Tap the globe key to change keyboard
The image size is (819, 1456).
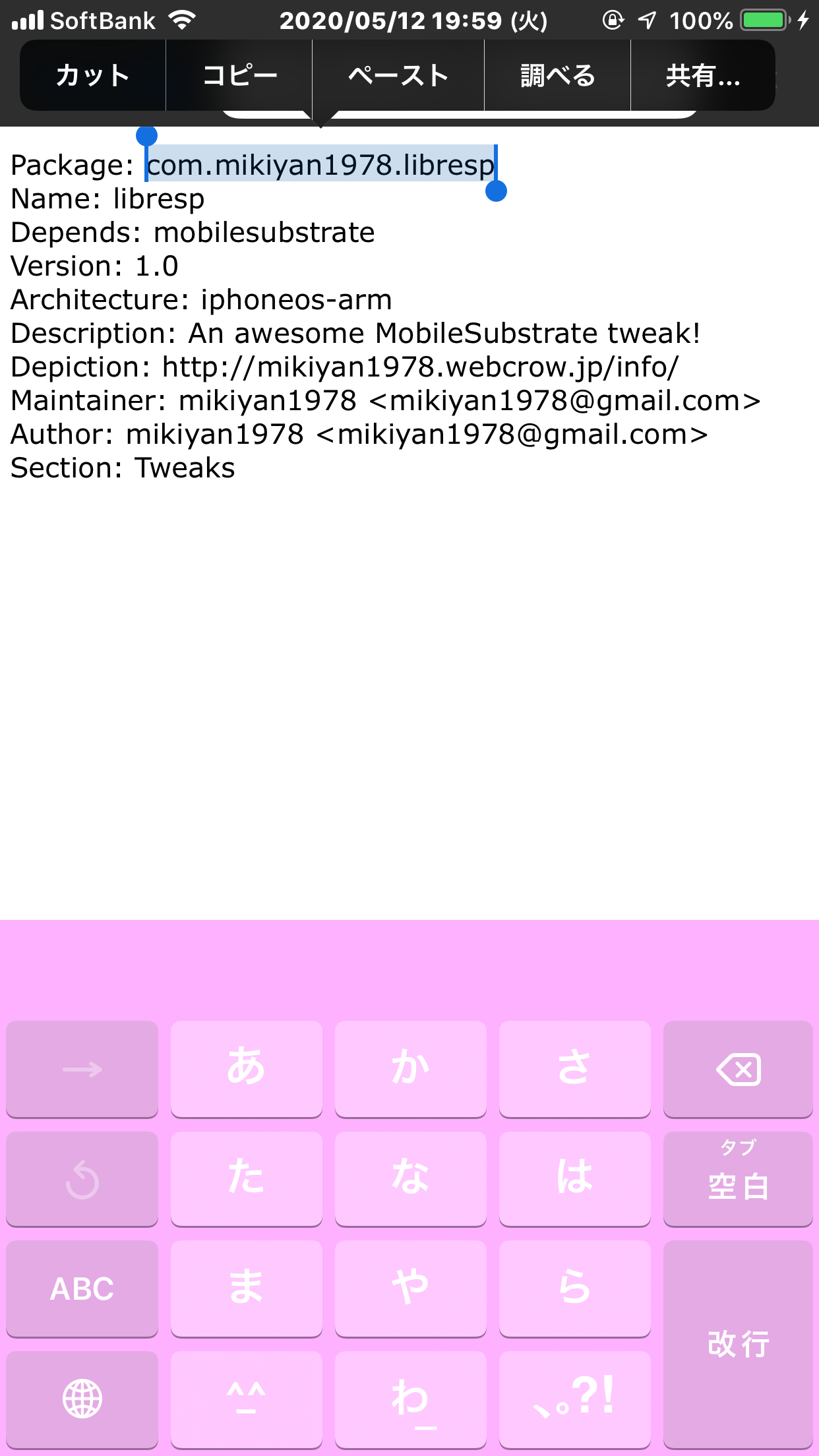(x=82, y=1399)
